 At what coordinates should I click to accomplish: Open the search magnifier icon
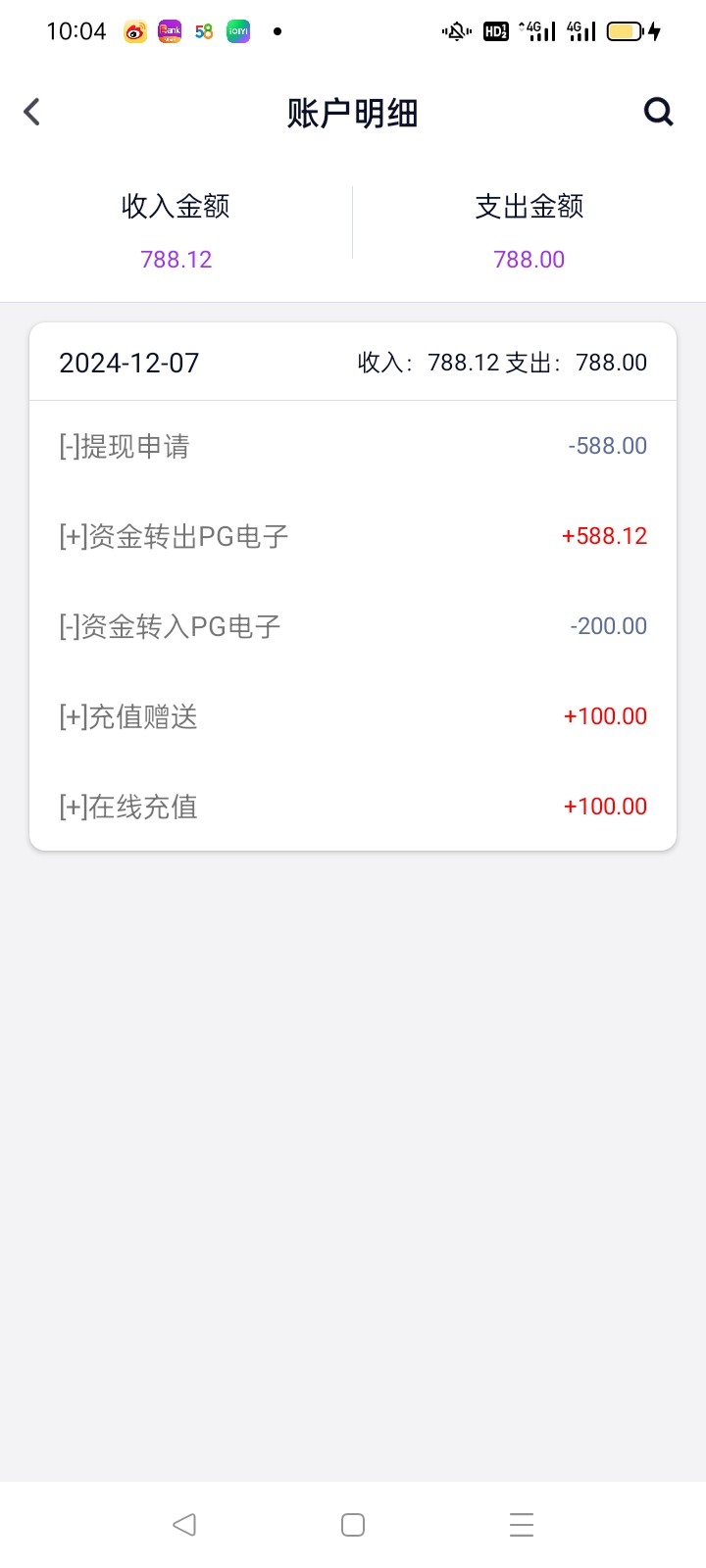(659, 112)
